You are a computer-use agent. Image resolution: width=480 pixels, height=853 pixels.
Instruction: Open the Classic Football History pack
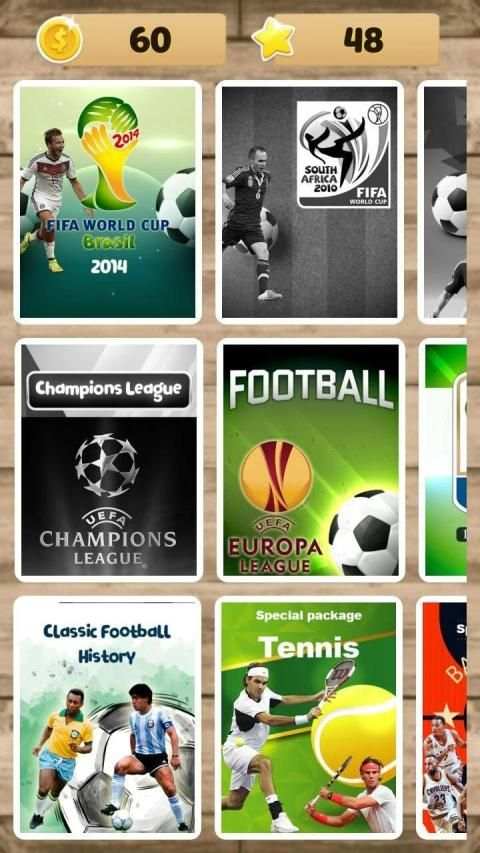click(x=107, y=718)
